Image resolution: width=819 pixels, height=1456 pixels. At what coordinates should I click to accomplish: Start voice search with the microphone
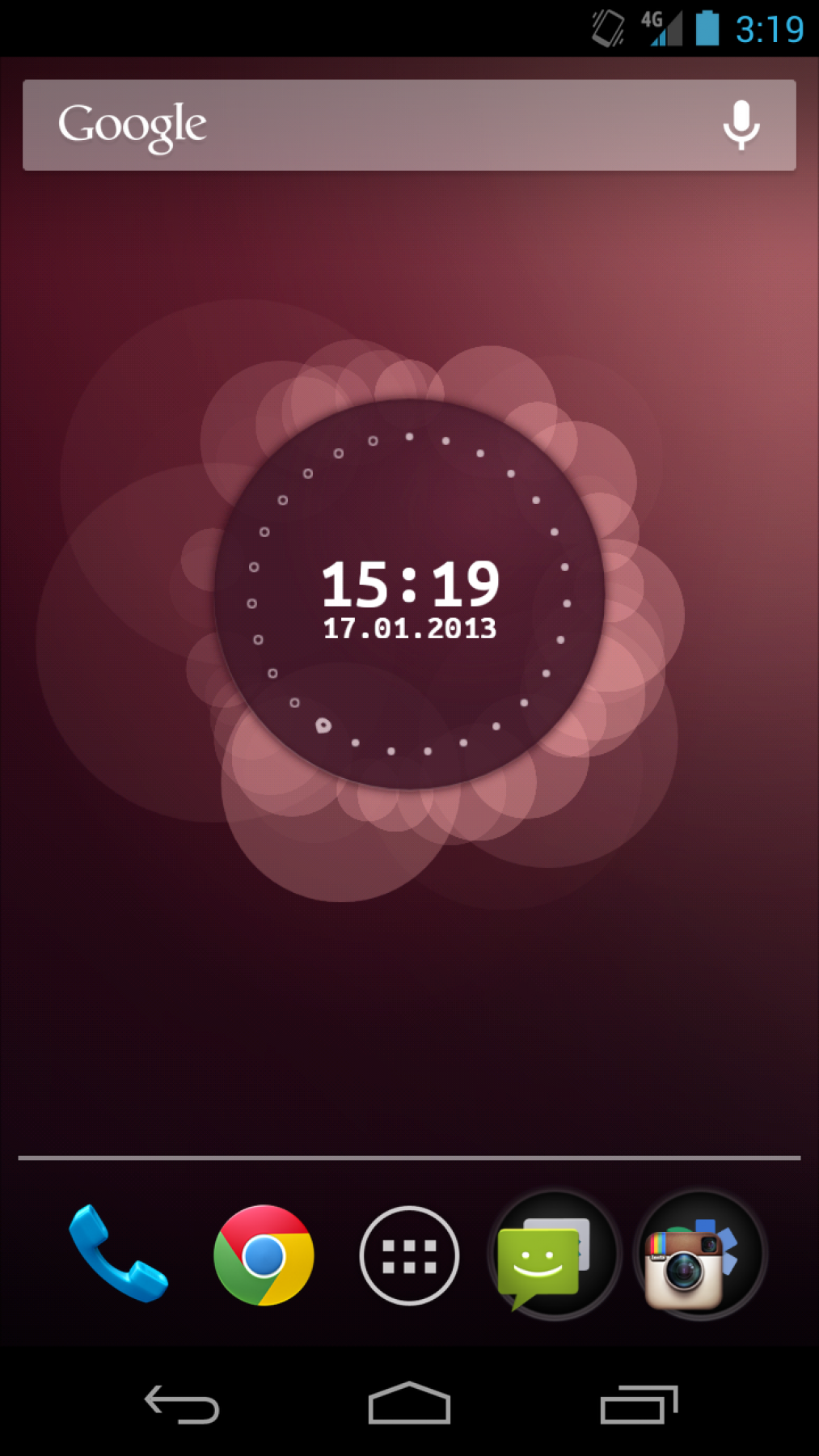coord(741,125)
